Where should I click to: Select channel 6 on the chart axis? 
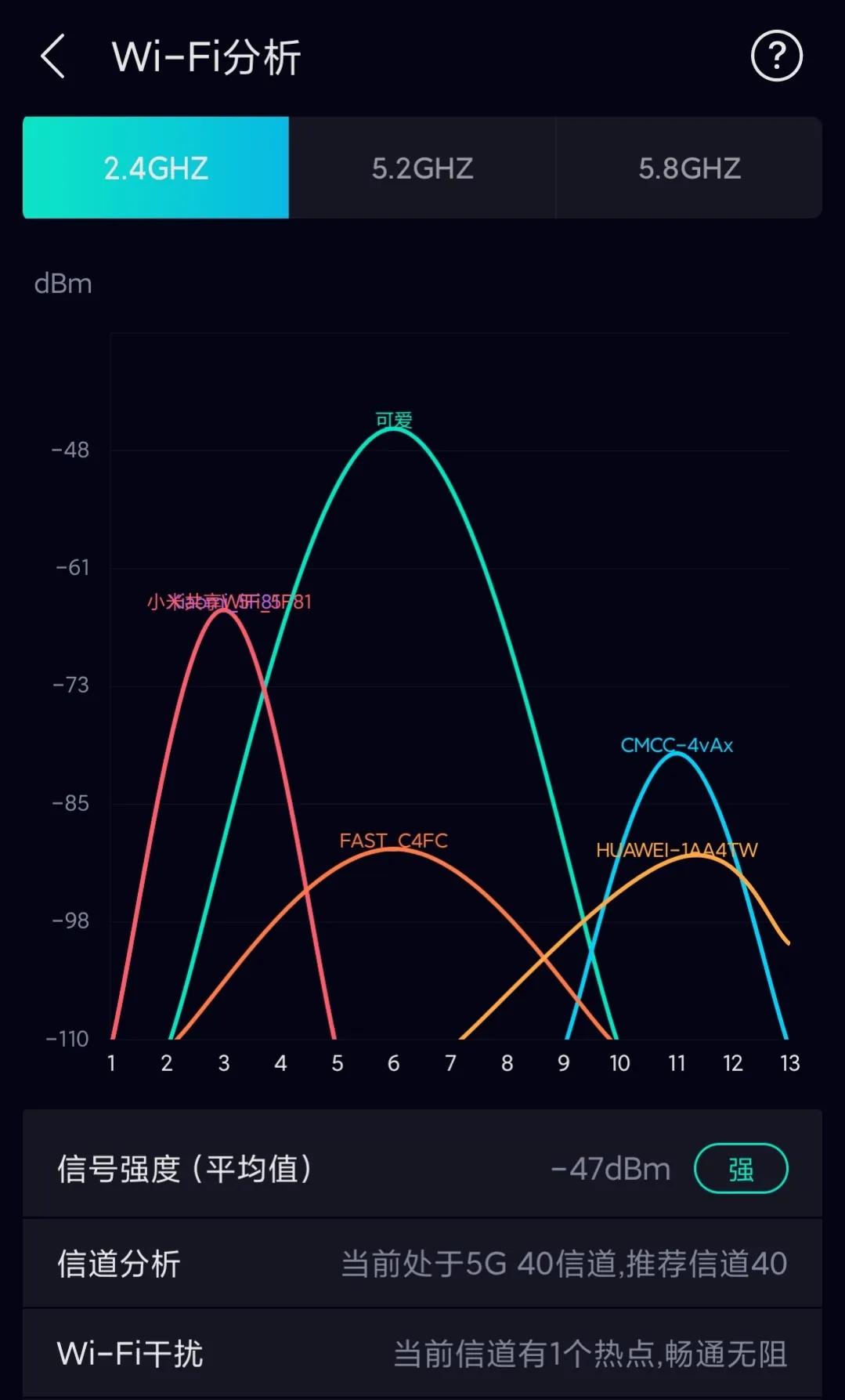394,1063
